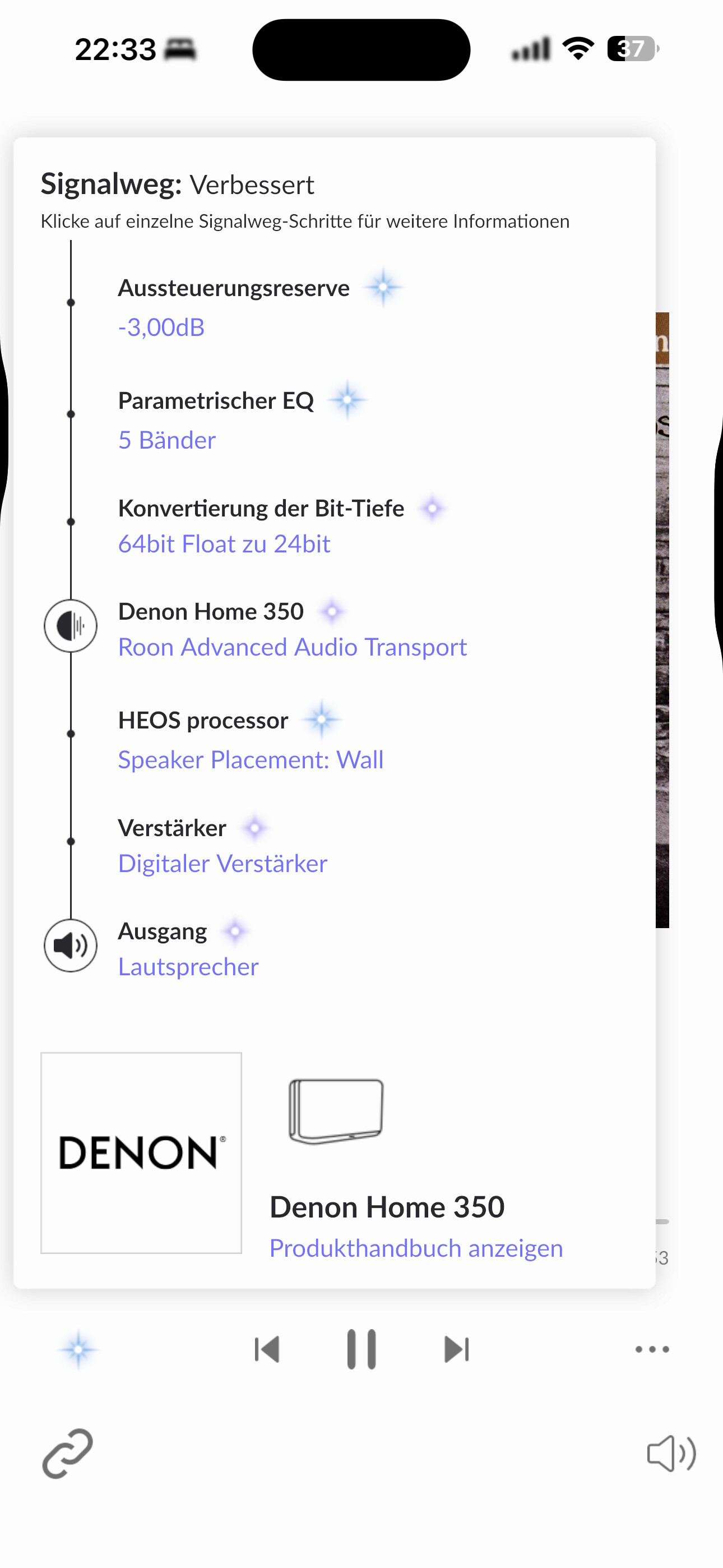View HEOS processor step information
This screenshot has height=1568, width=723.
point(251,739)
